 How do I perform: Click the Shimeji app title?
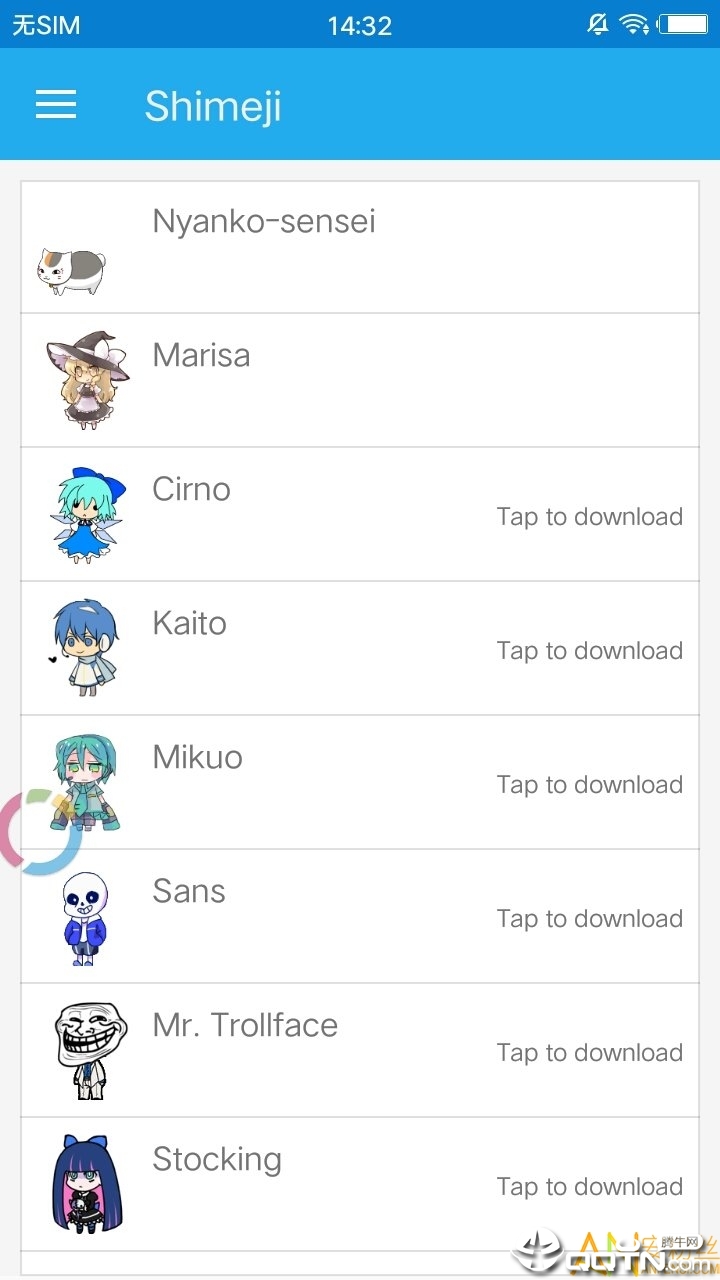(x=211, y=104)
